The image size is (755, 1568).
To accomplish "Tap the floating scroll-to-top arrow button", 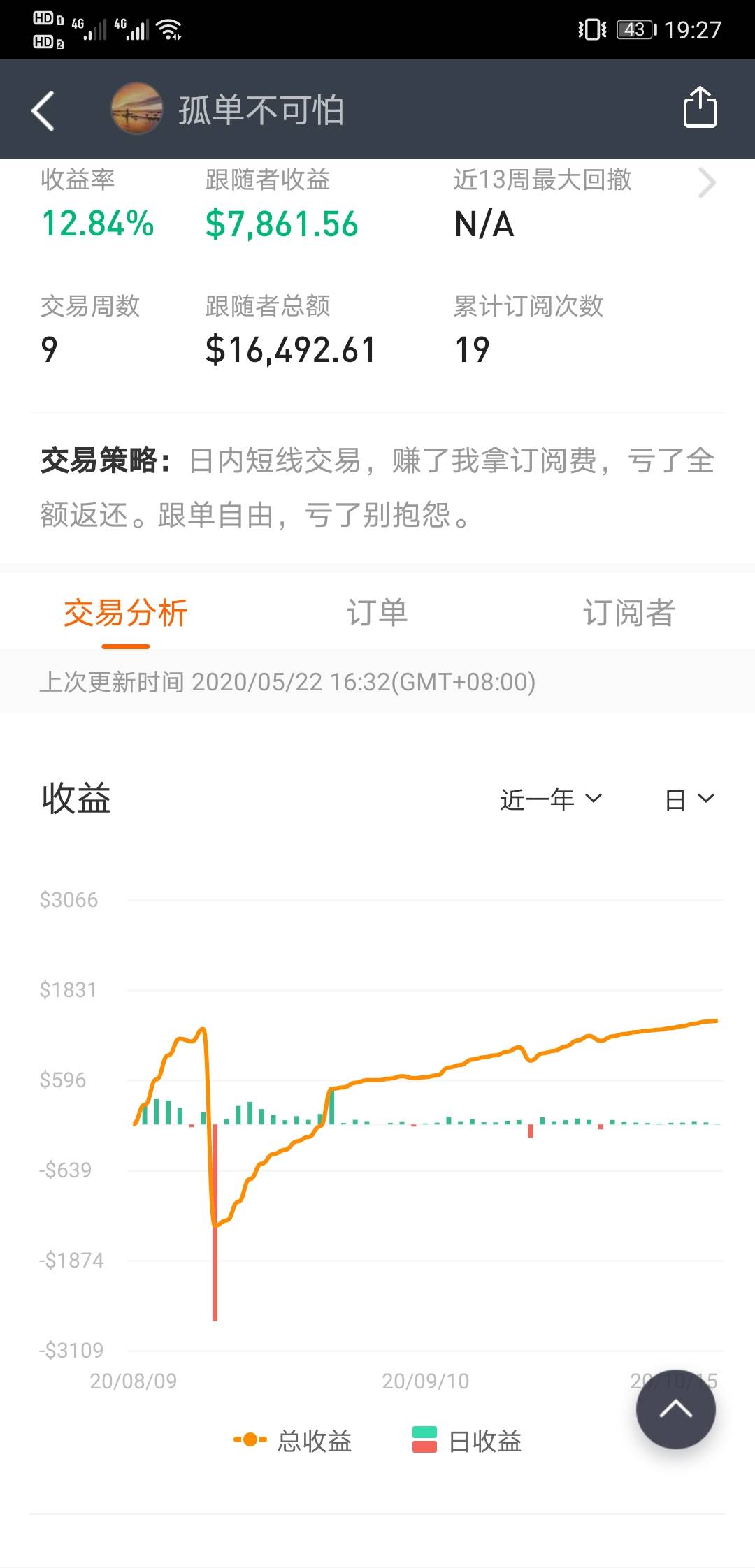I will click(x=675, y=1409).
